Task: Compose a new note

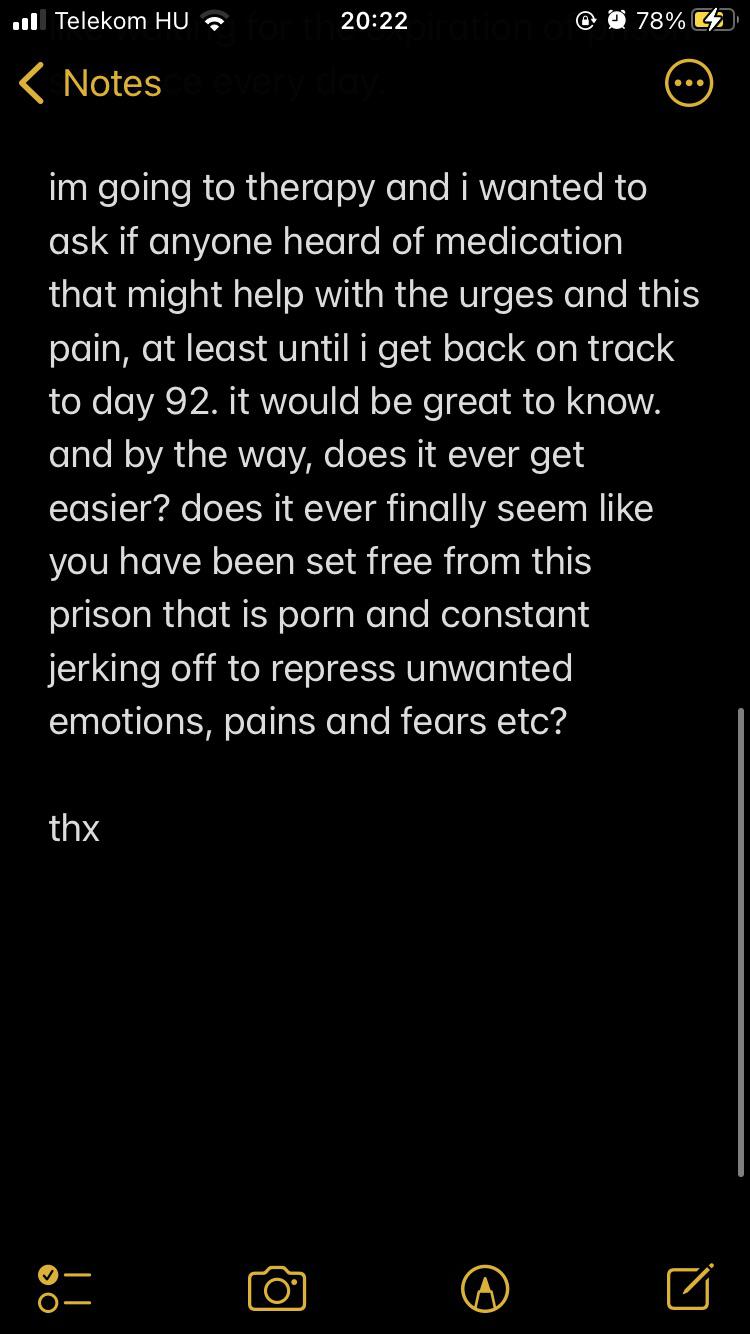Action: pyautogui.click(x=690, y=1287)
